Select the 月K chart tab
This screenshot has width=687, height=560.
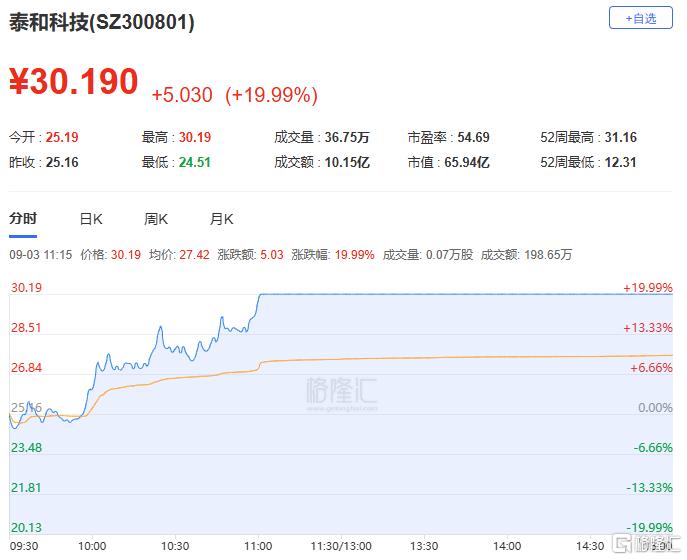(221, 219)
